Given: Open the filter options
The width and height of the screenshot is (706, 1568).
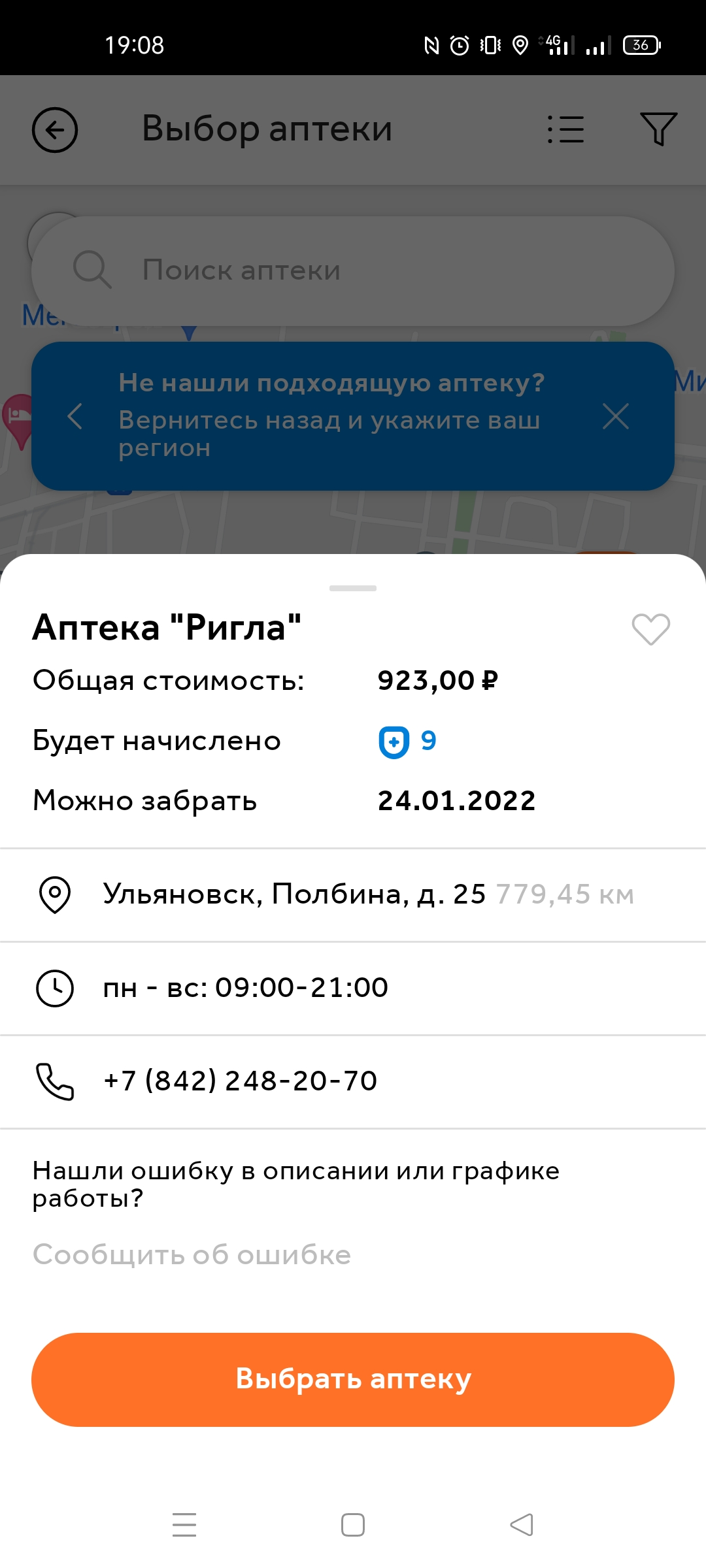Looking at the screenshot, I should pyautogui.click(x=658, y=129).
